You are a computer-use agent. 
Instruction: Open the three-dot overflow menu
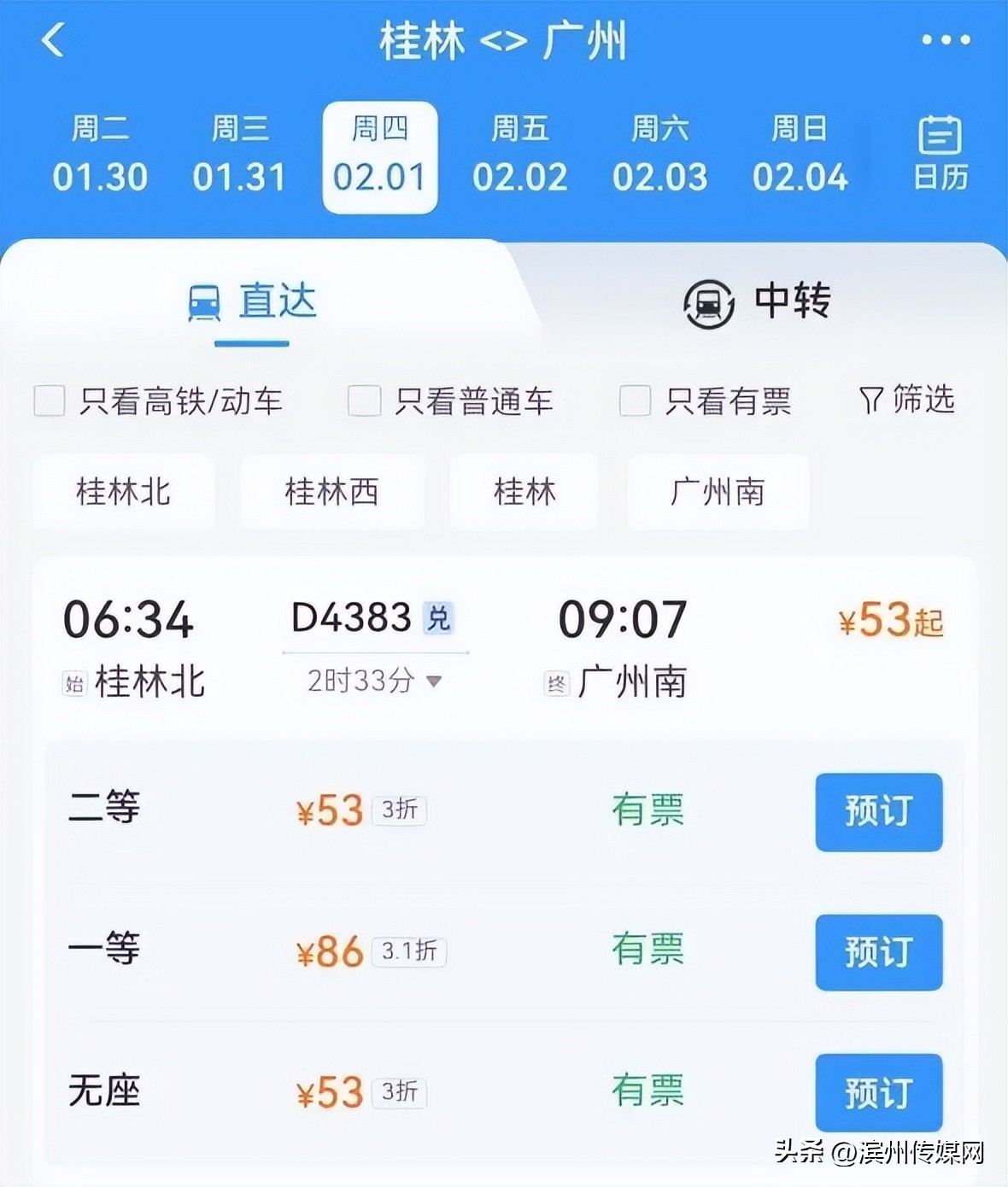946,40
